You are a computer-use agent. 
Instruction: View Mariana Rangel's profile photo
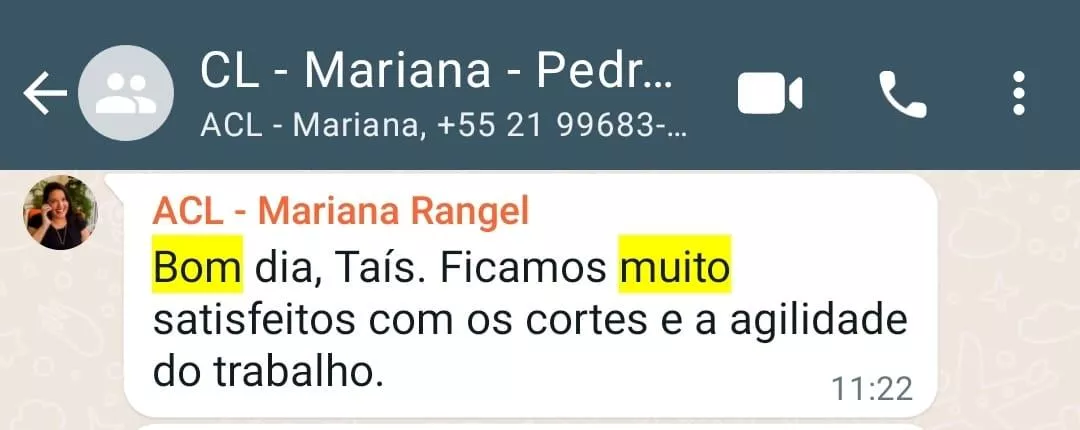point(61,212)
